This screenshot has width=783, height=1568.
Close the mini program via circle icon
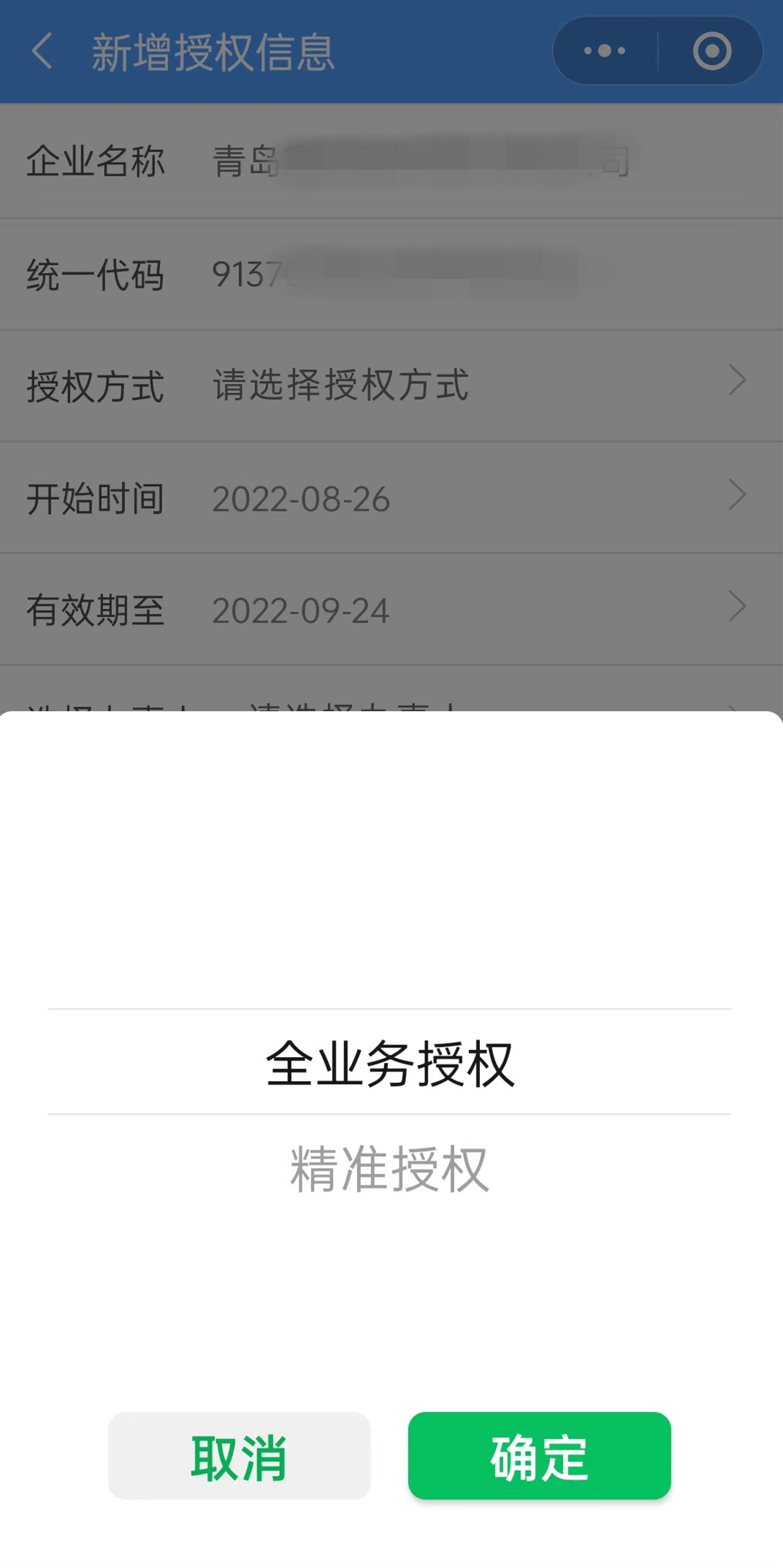pos(711,51)
